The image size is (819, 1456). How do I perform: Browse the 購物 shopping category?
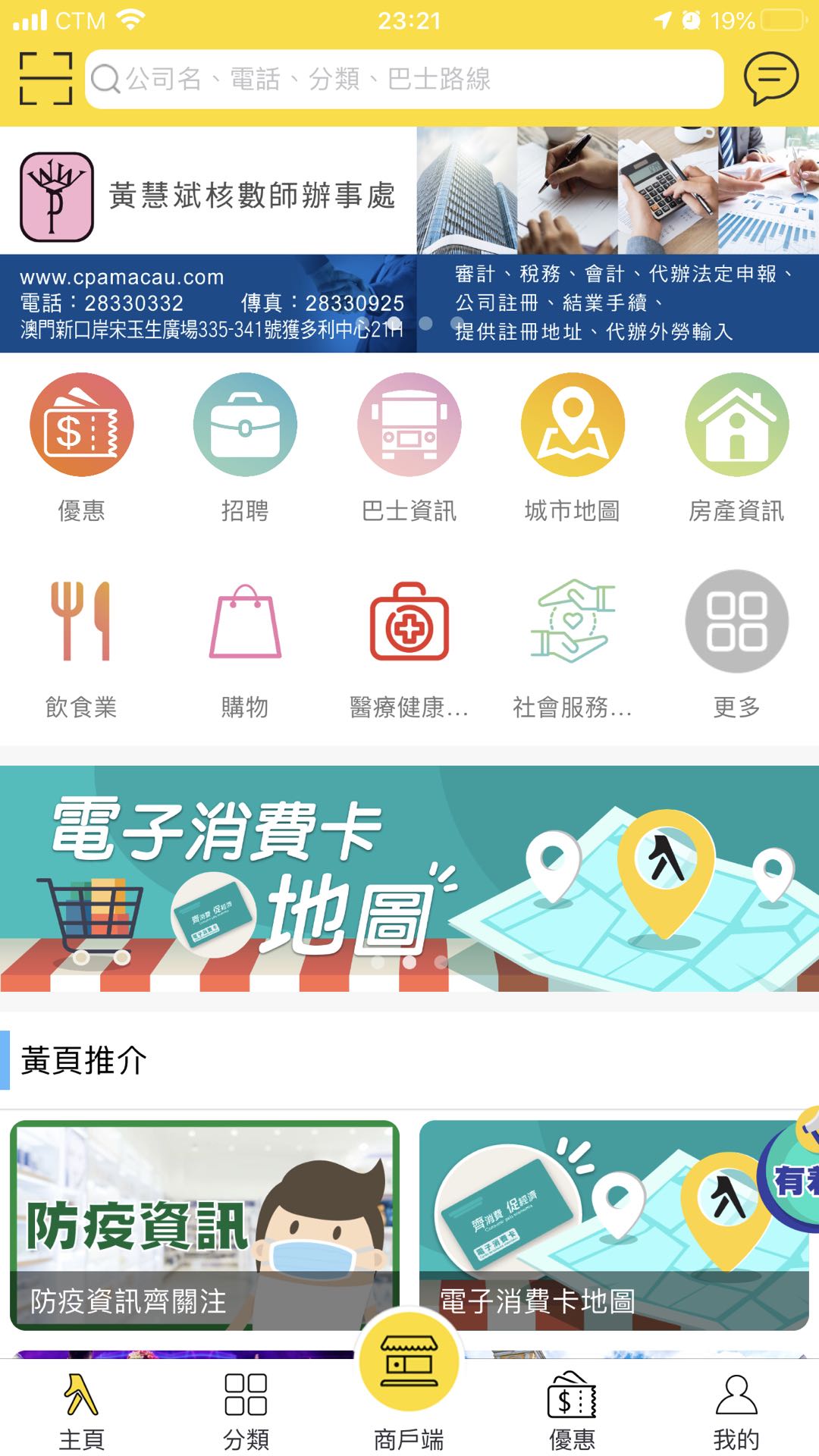pyautogui.click(x=245, y=645)
